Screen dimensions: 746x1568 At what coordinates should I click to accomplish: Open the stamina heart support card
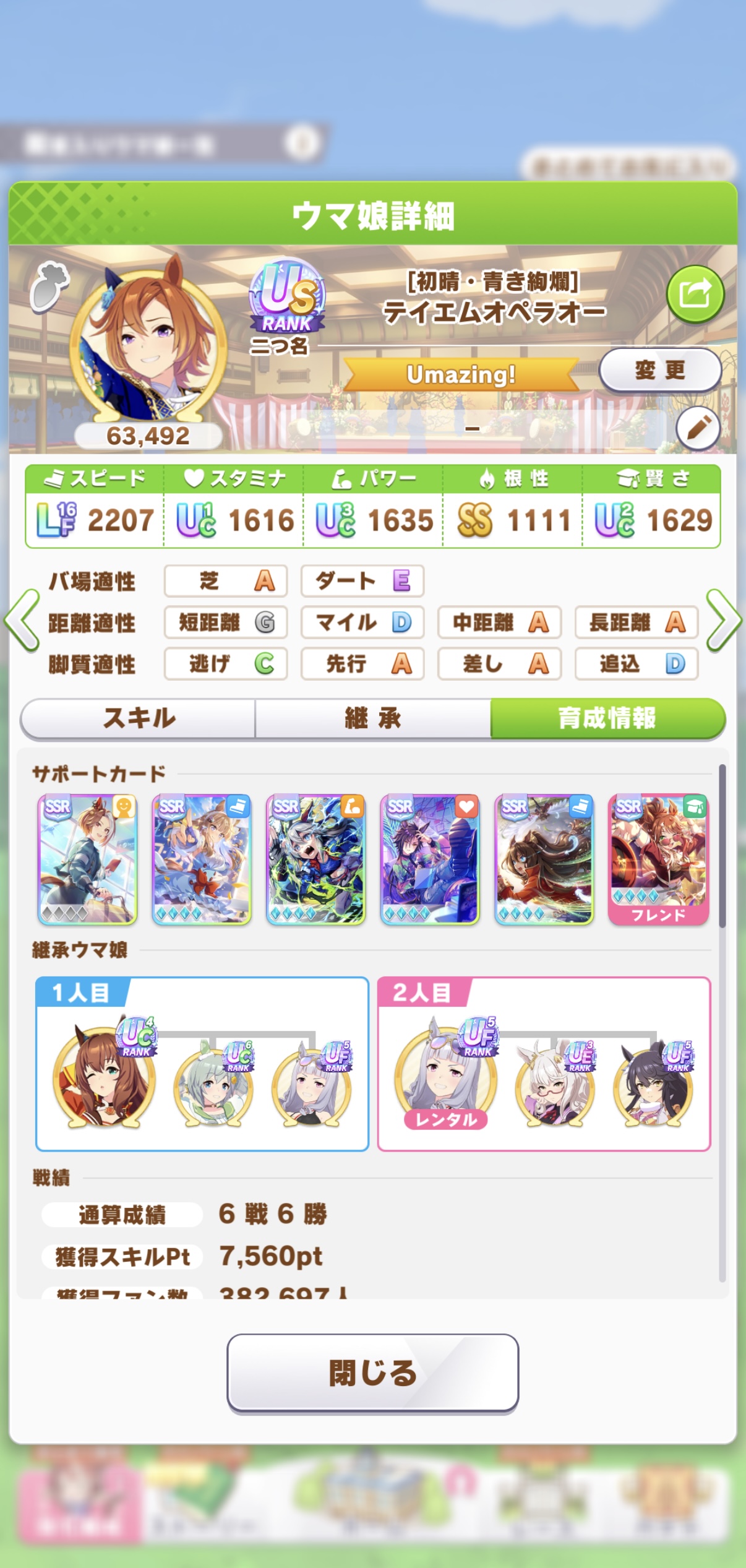[x=430, y=859]
